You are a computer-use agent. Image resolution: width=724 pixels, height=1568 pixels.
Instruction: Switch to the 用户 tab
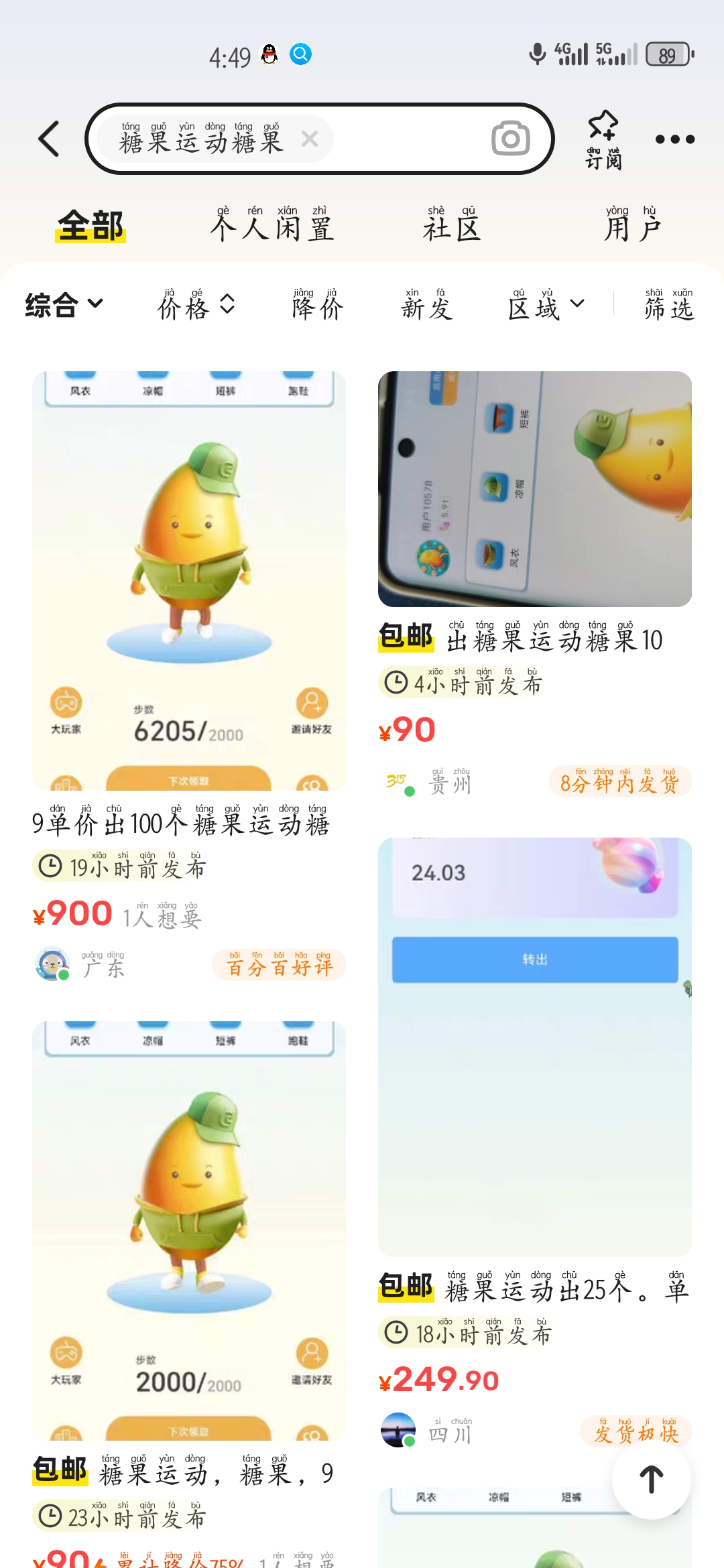pyautogui.click(x=633, y=224)
